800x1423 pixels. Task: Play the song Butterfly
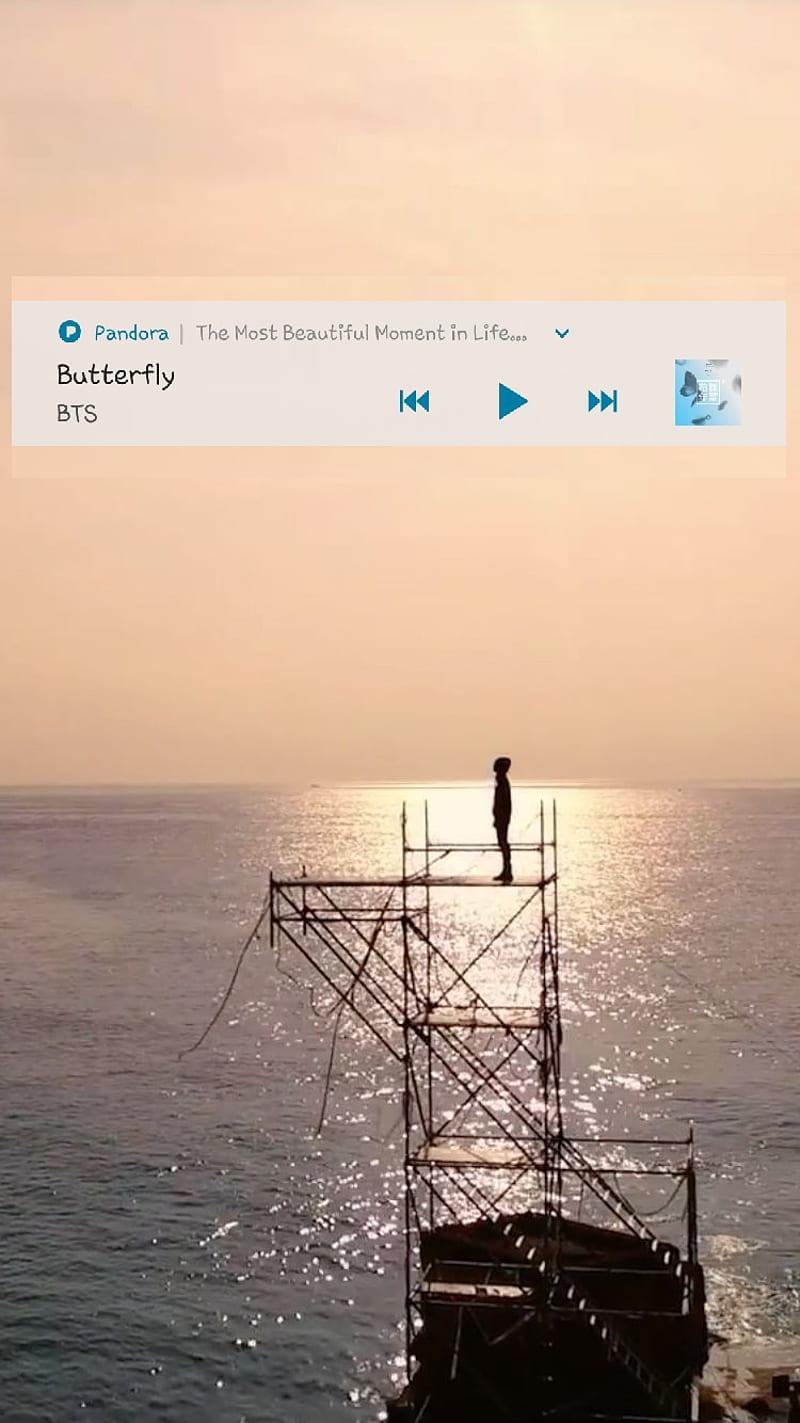512,401
